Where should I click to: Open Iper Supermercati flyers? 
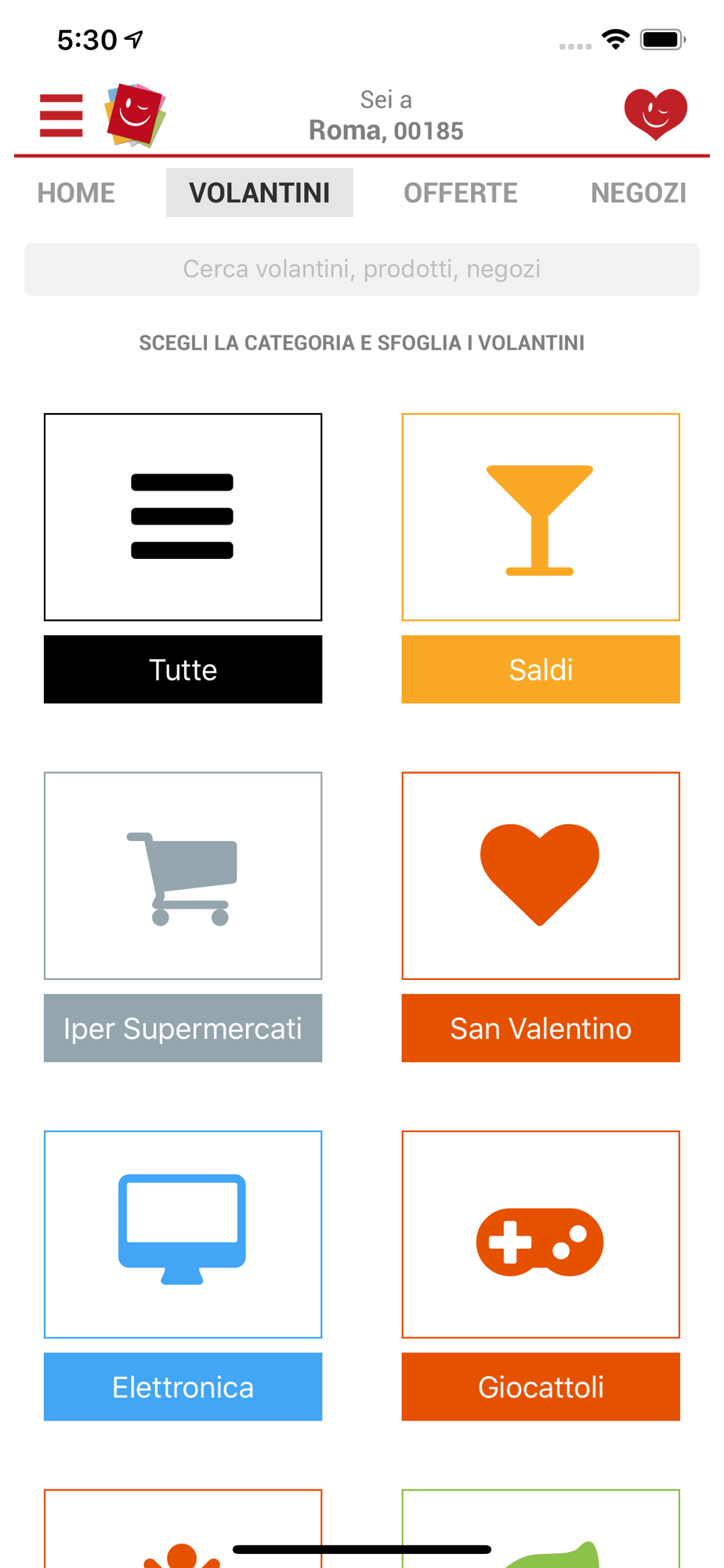point(183,916)
